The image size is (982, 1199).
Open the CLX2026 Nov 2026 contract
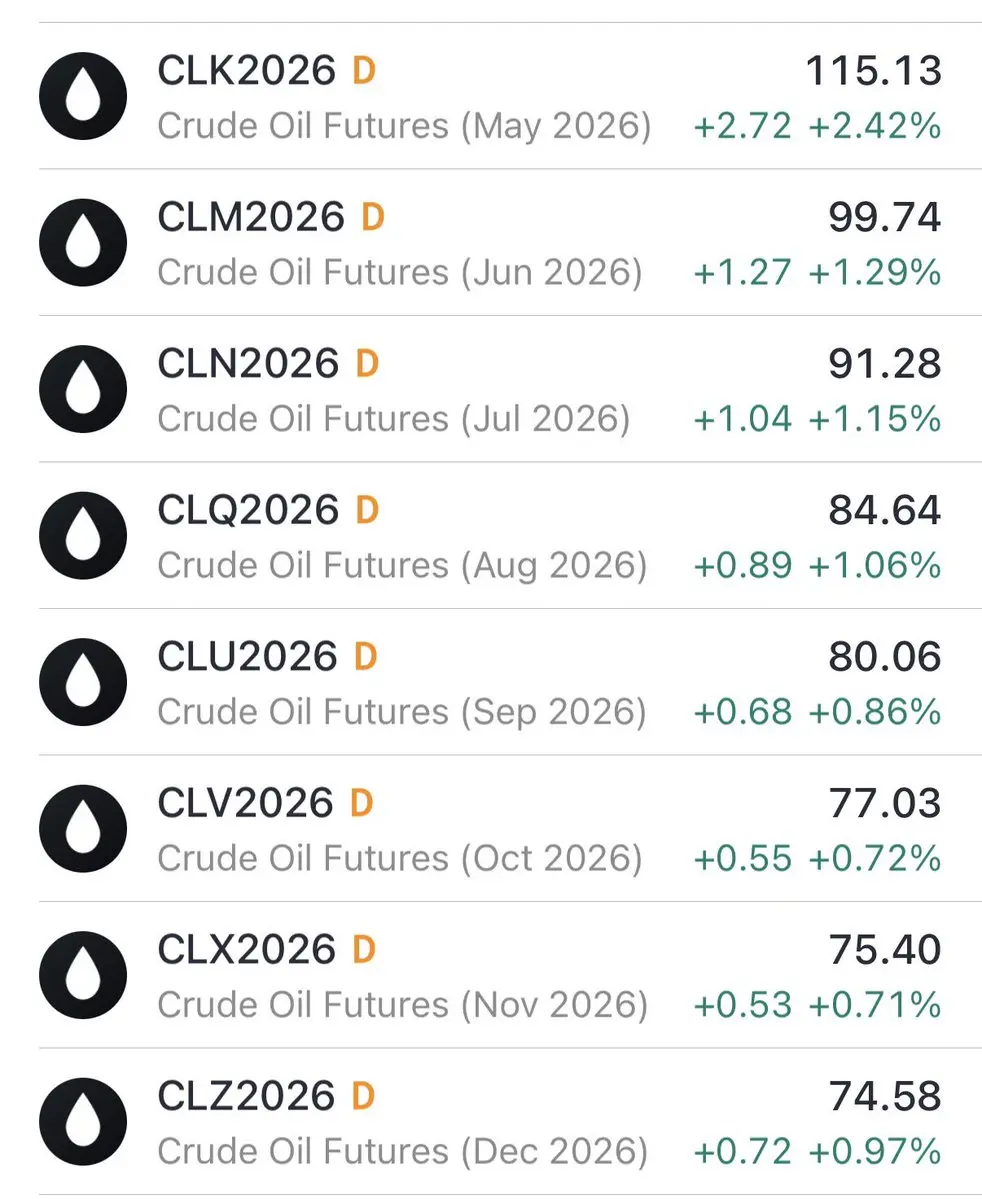tap(490, 975)
